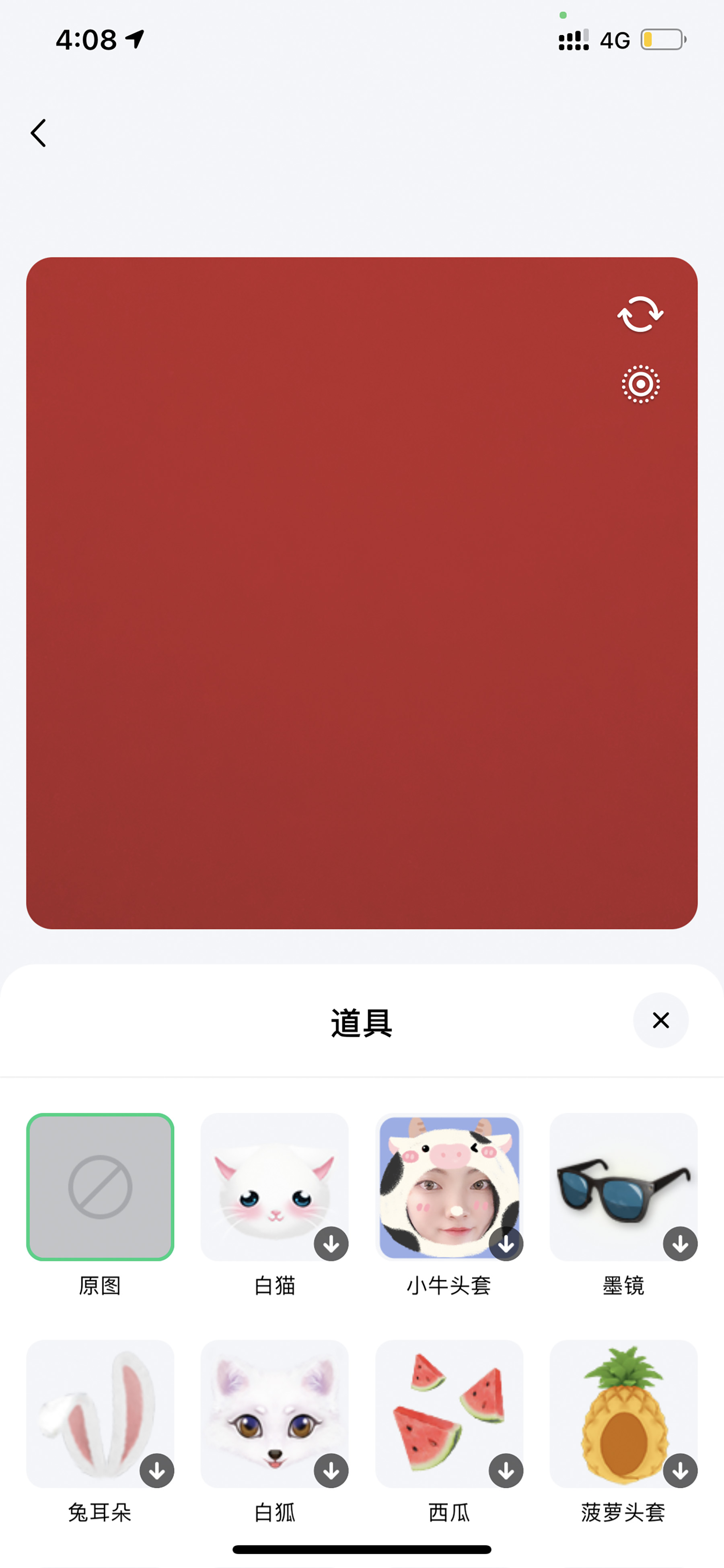Image resolution: width=724 pixels, height=1568 pixels.
Task: Select 原图 to remove the effect
Action: pyautogui.click(x=101, y=1187)
